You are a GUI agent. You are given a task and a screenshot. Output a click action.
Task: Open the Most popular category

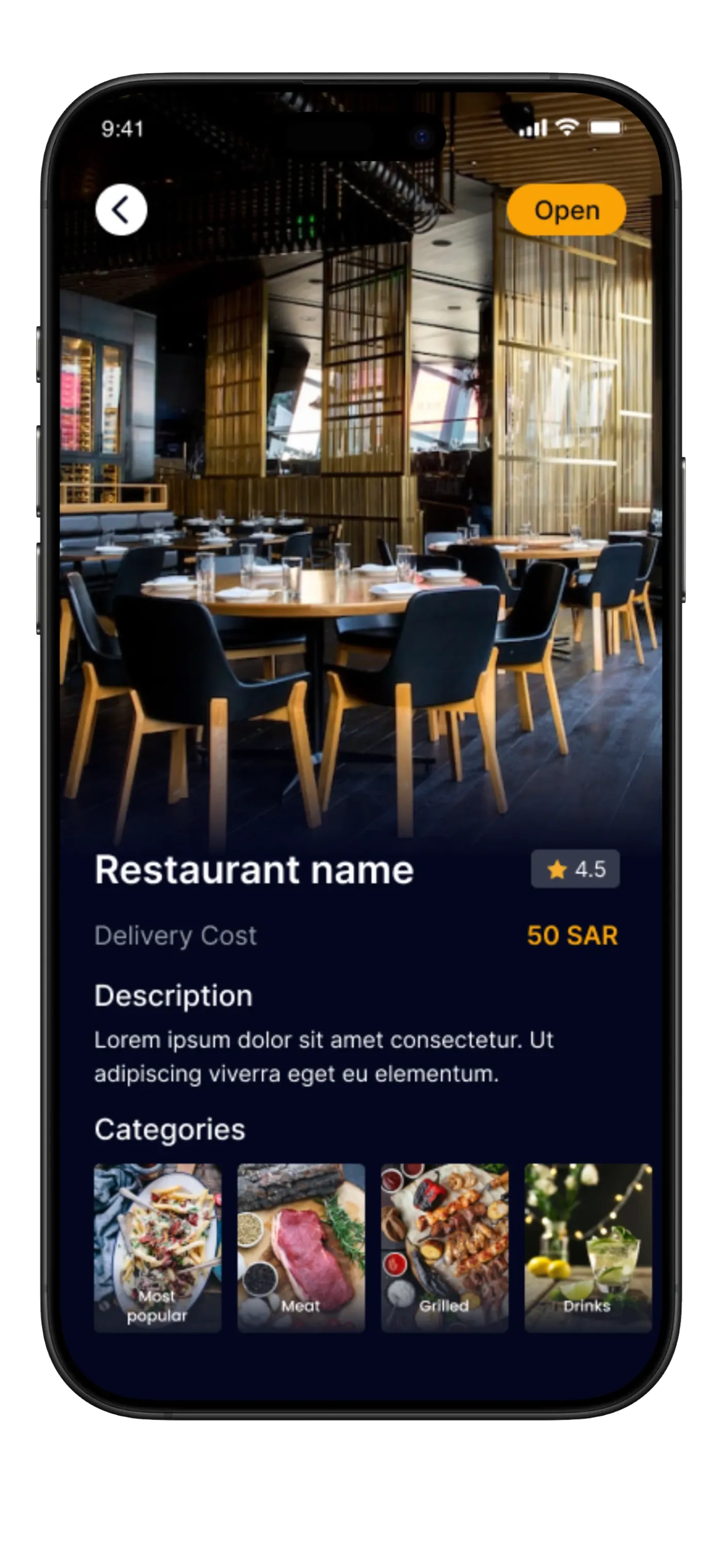pos(157,1248)
